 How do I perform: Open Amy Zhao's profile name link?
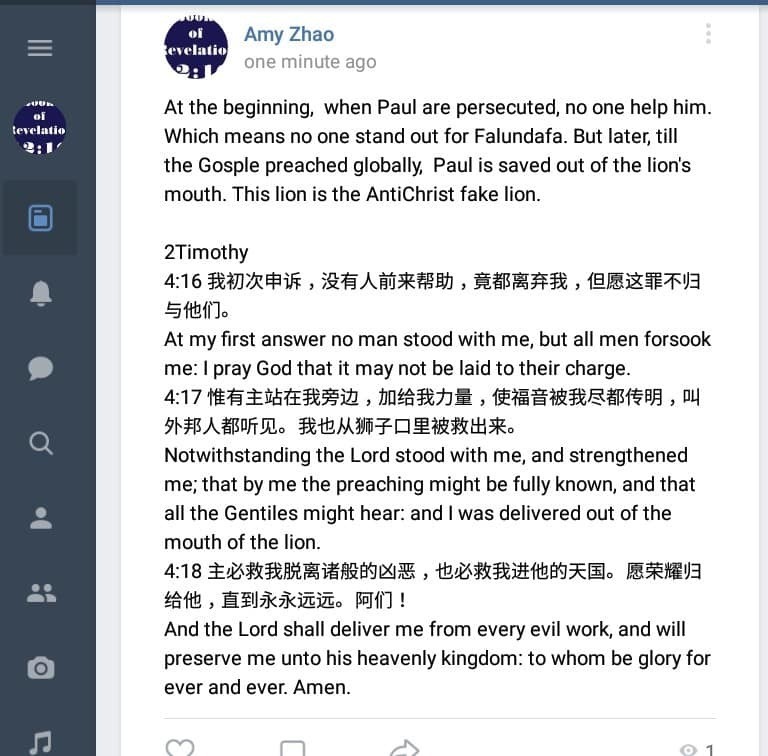tap(289, 34)
